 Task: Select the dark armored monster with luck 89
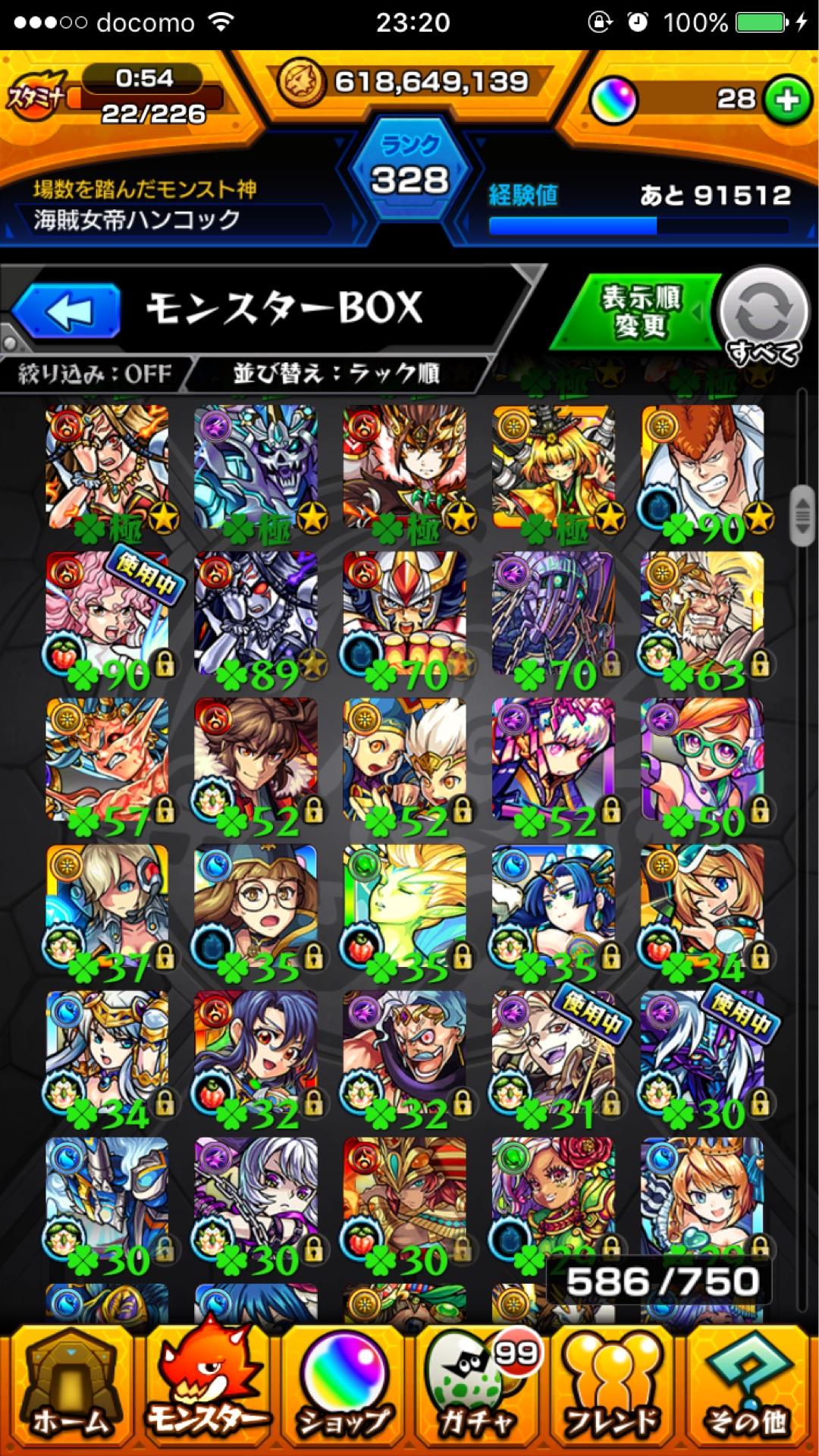point(256,616)
